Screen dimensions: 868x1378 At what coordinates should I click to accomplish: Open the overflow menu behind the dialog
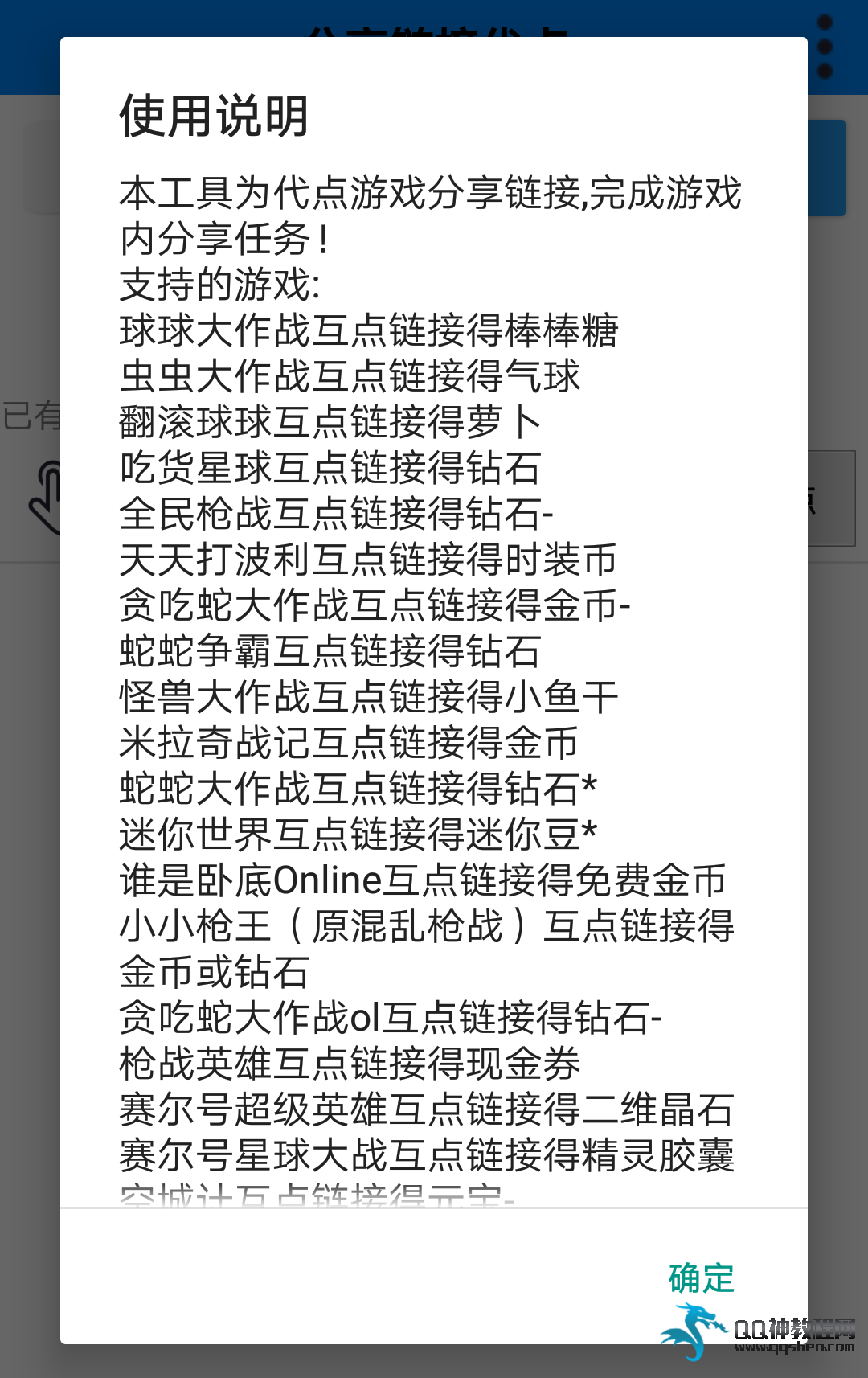[825, 47]
